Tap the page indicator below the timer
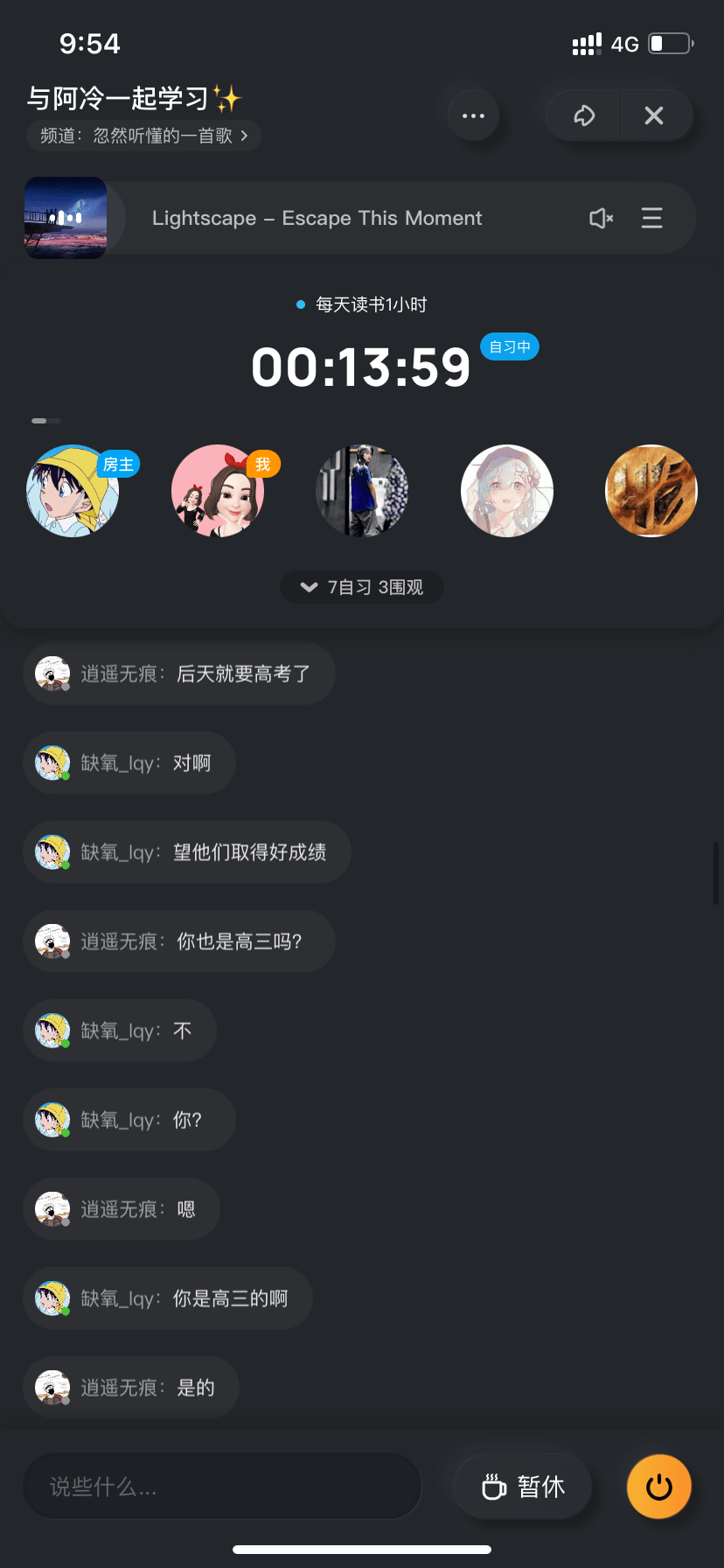This screenshot has height=1568, width=724. [47, 420]
